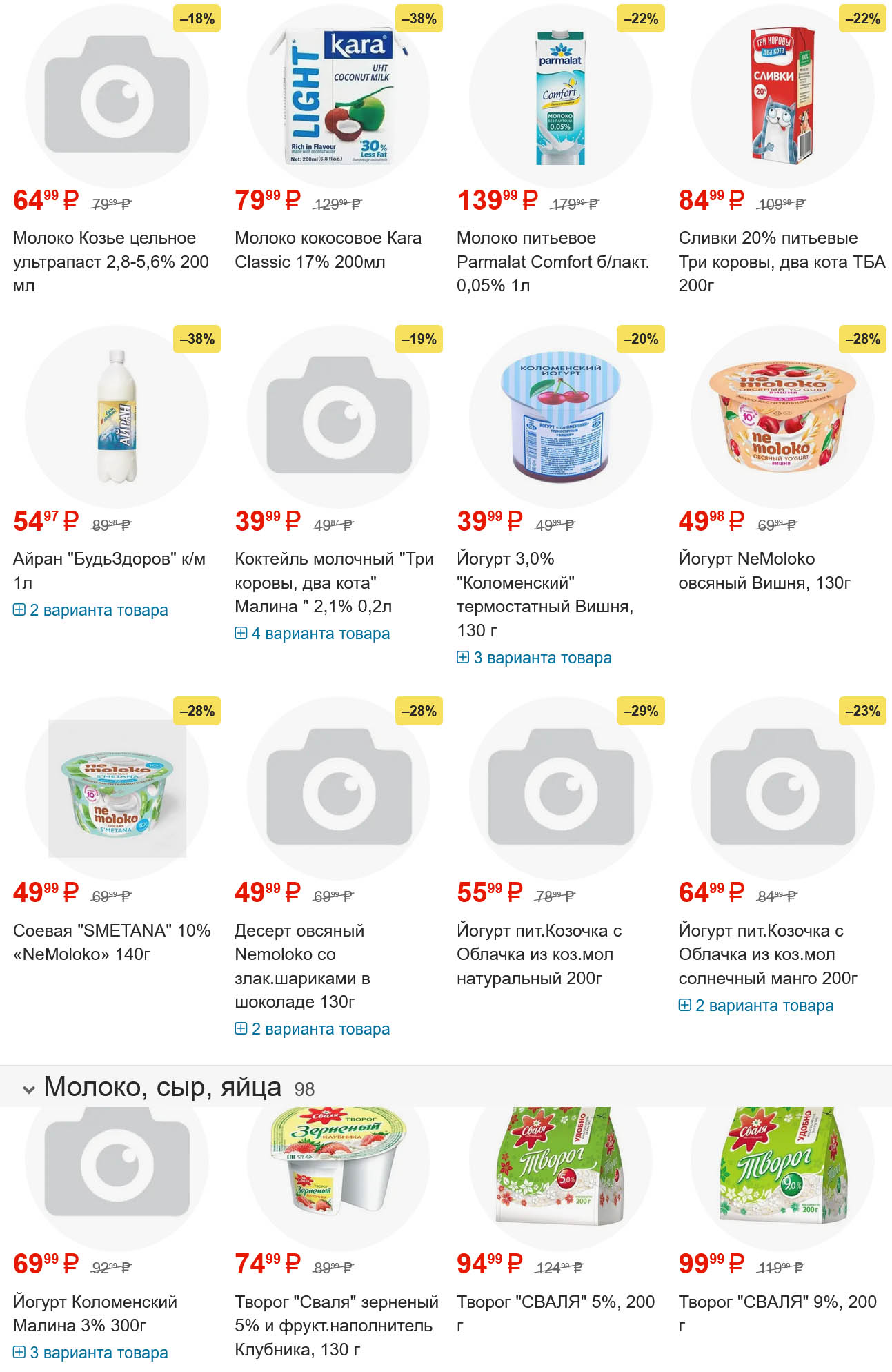Open Творог "Сваля" зерненый Клубника product
This screenshot has width=892, height=1372.
[x=336, y=1325]
